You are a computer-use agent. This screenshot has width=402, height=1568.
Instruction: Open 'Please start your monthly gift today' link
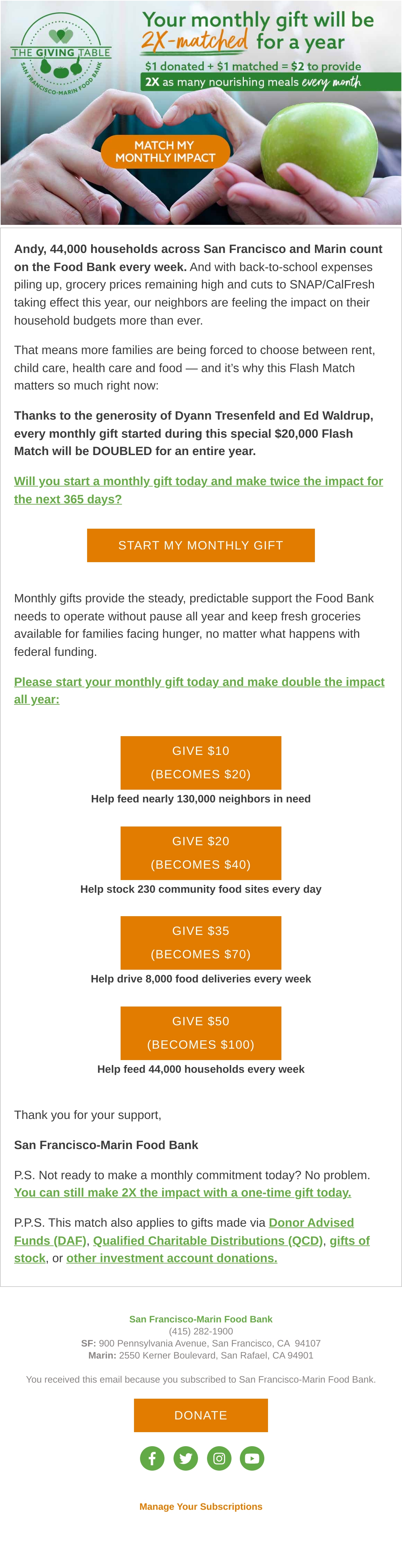(199, 690)
